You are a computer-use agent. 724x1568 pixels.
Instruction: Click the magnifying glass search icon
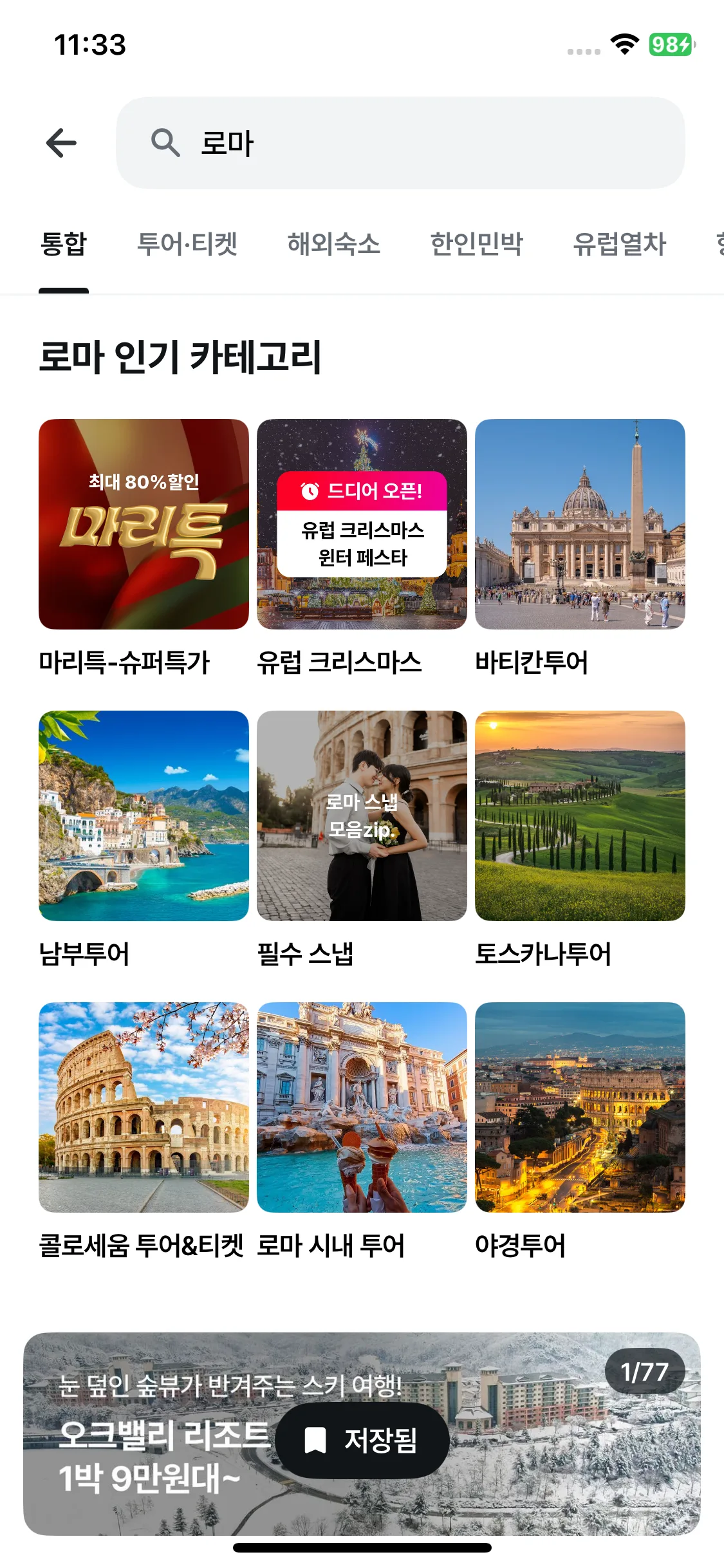(x=166, y=143)
